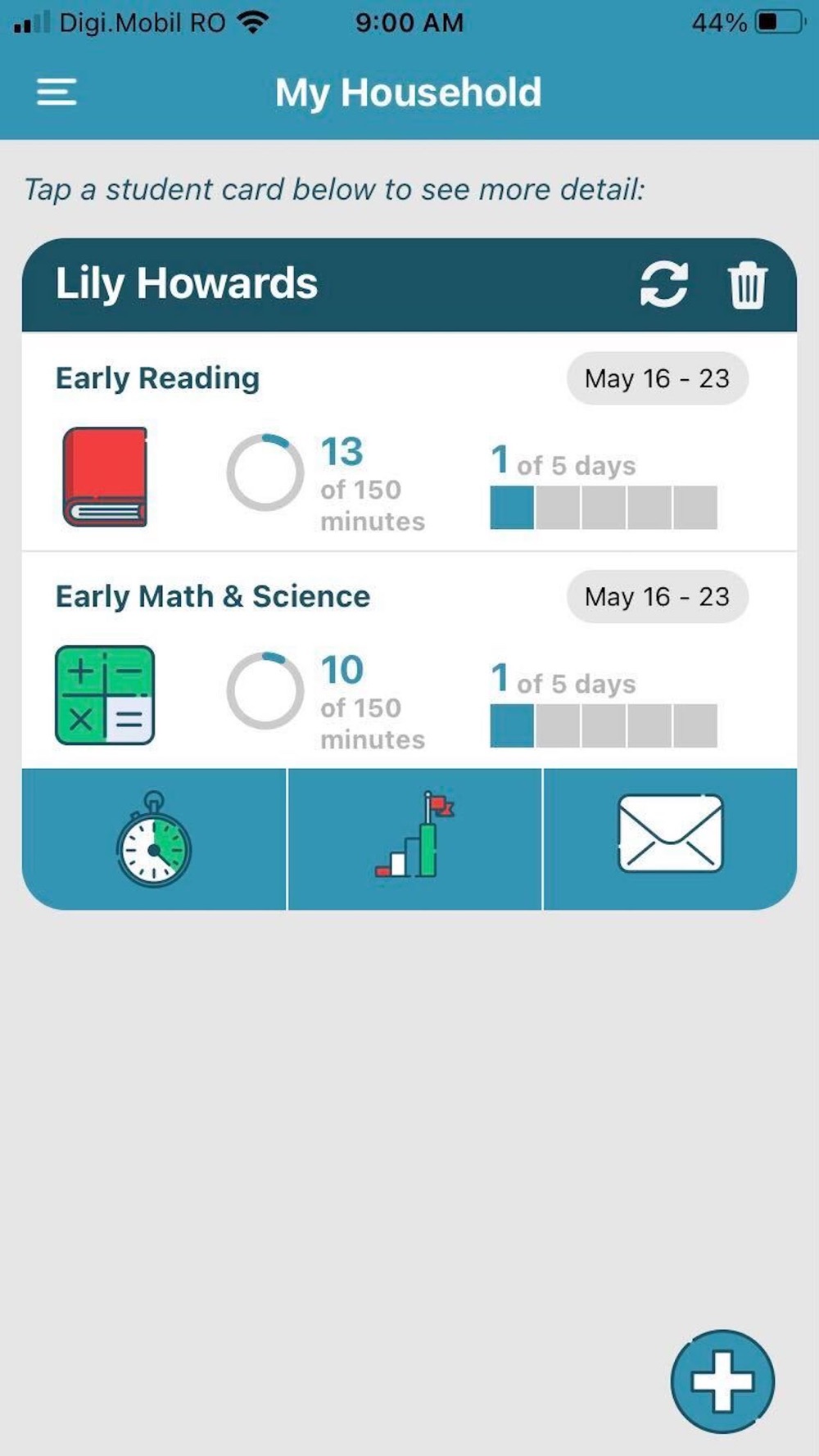Add a new student with plus button

tap(722, 1381)
